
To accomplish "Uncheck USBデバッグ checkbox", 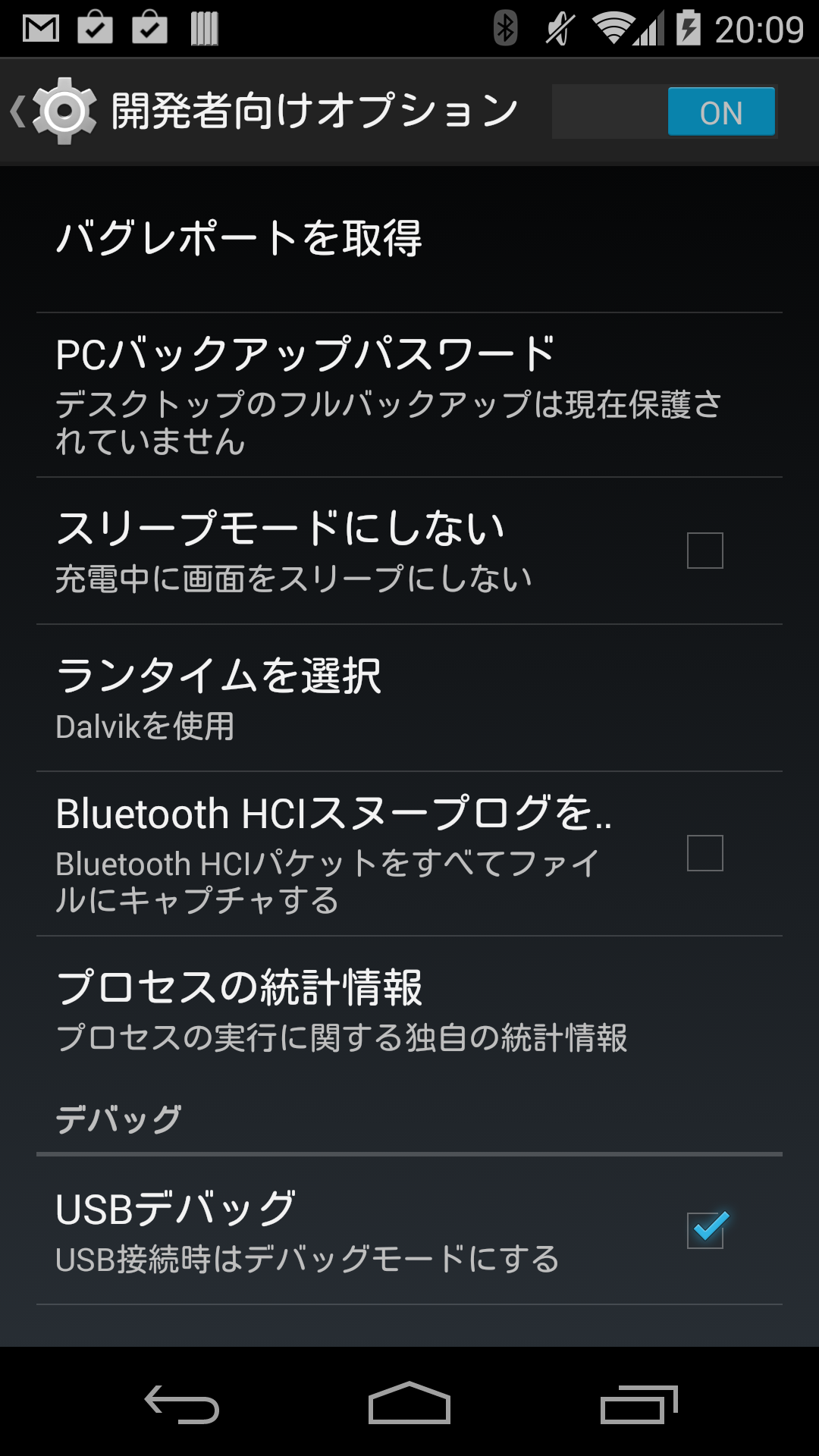I will pos(704,1229).
